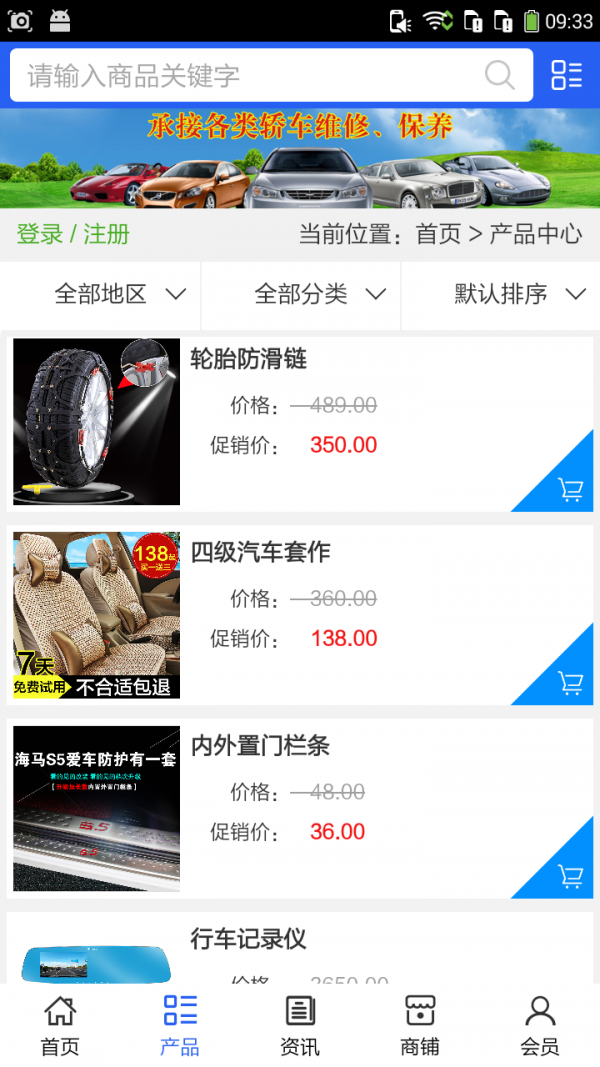Open the 行车记录仪 product
This screenshot has width=600, height=1067.
click(249, 939)
